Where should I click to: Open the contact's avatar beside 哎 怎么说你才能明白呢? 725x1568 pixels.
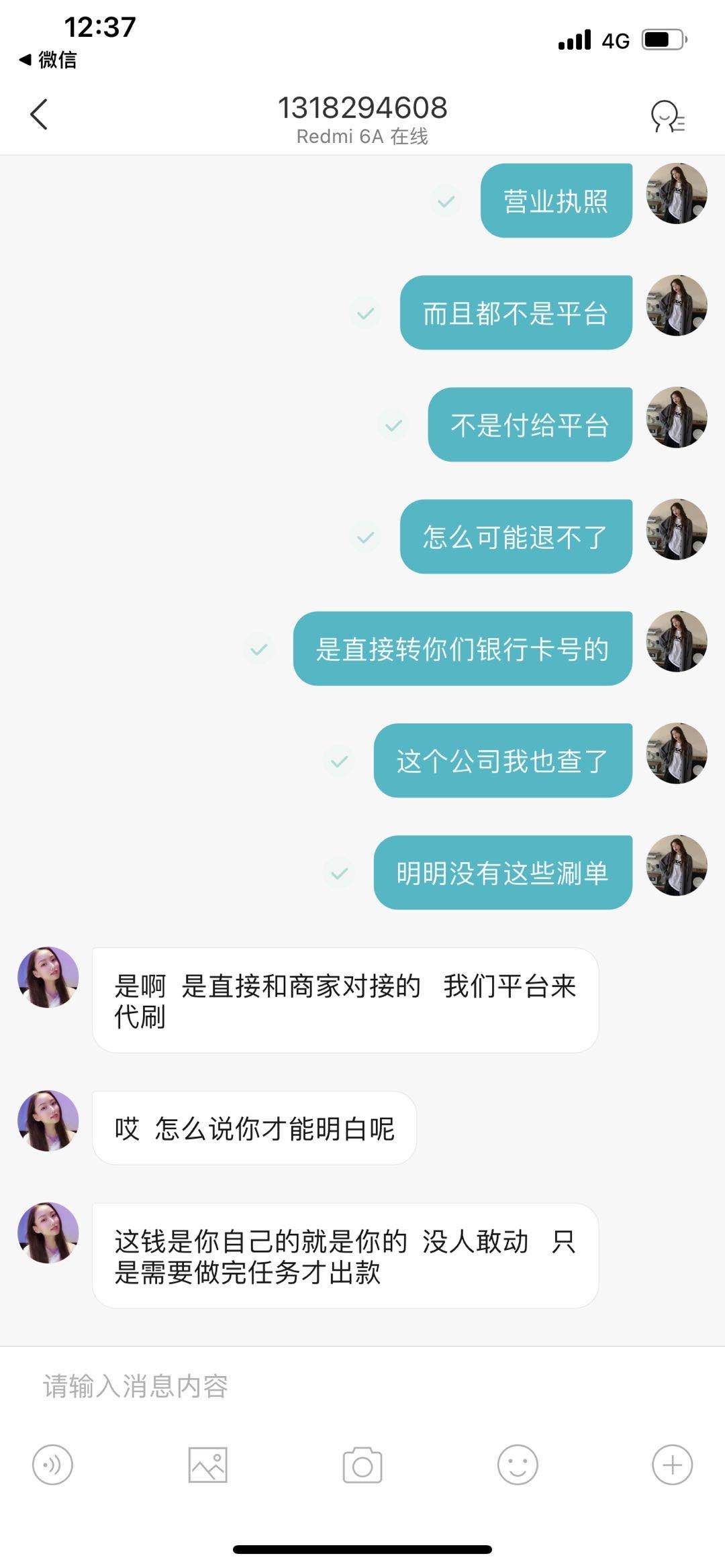click(x=48, y=1121)
